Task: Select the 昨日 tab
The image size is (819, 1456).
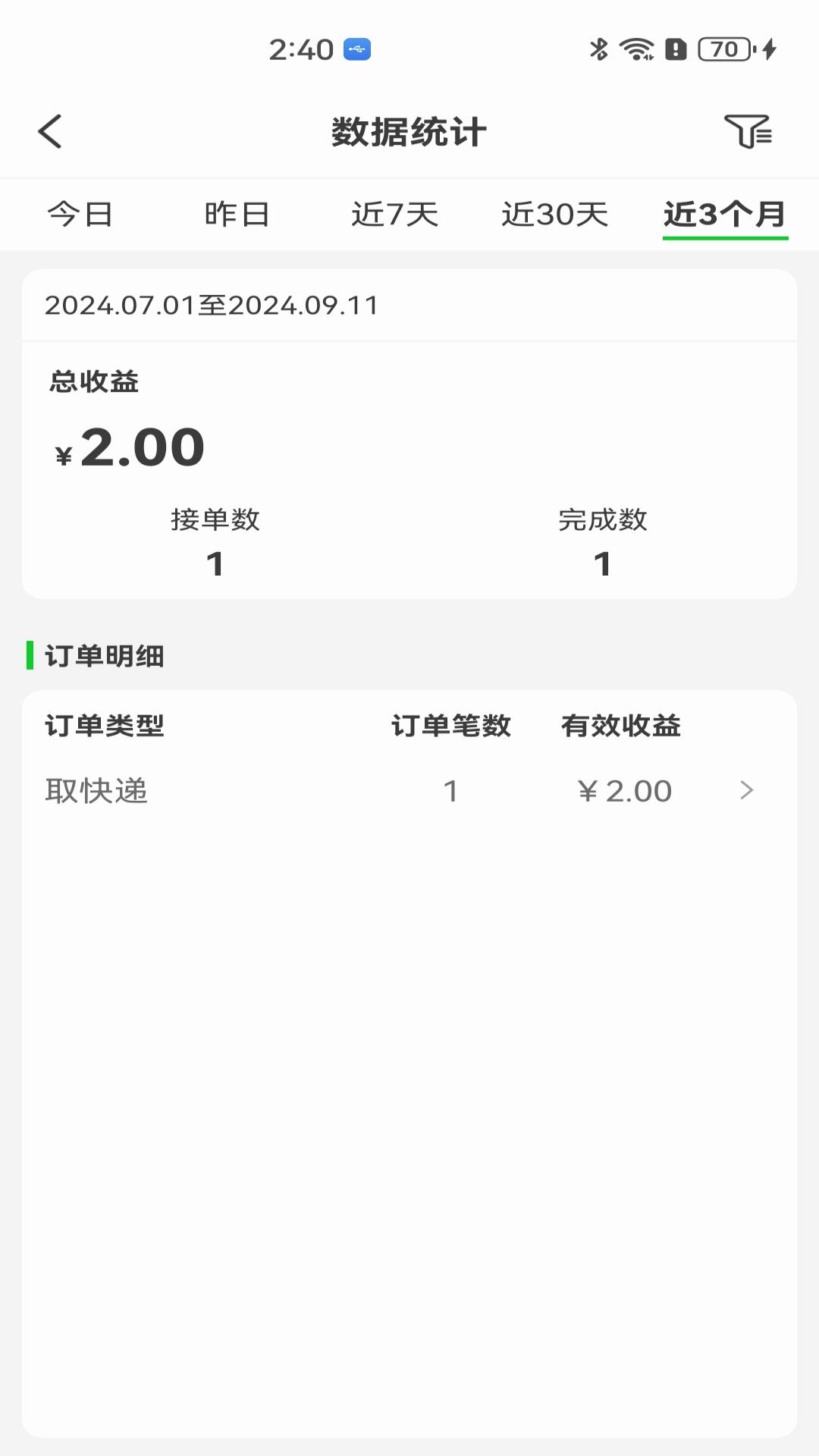Action: click(237, 215)
